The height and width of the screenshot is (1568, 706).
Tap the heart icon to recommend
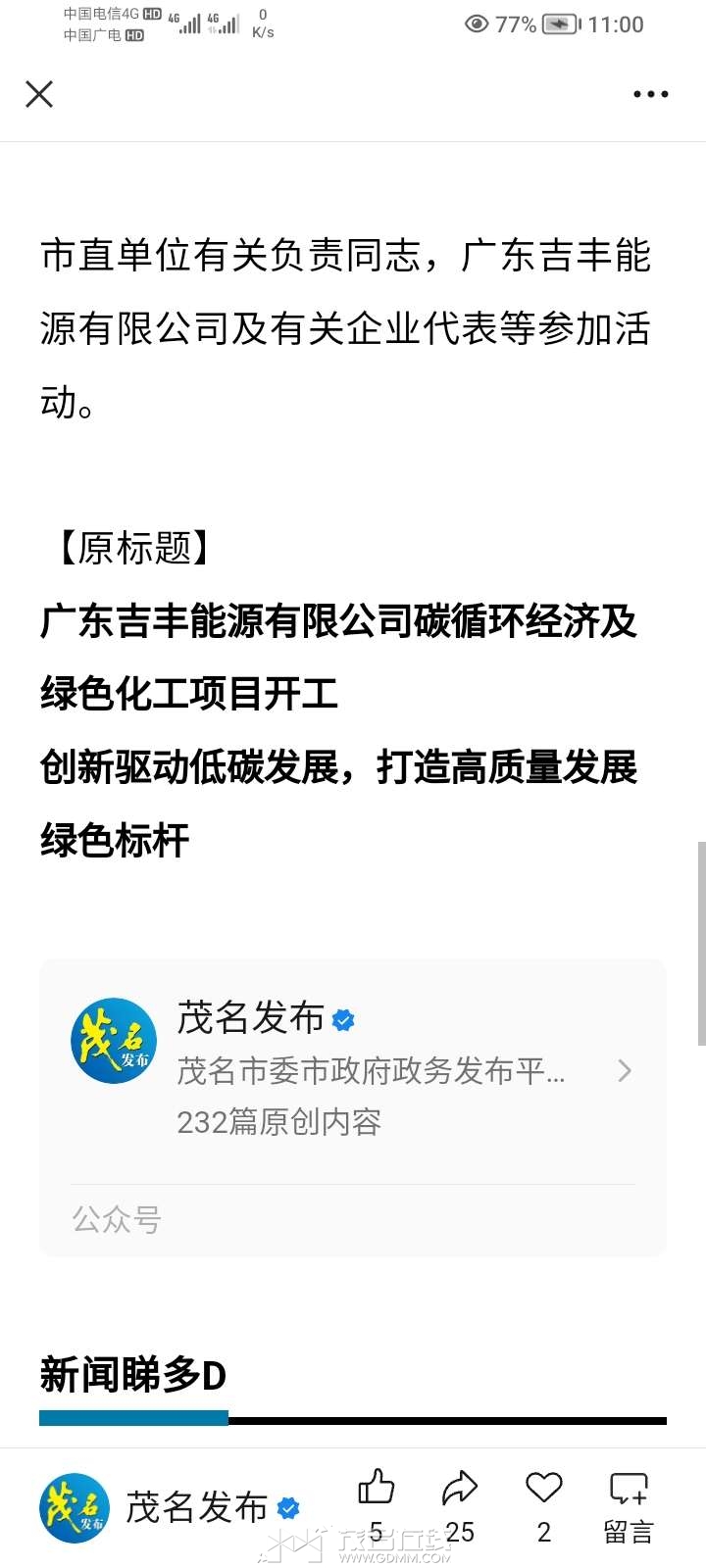coord(543,1488)
